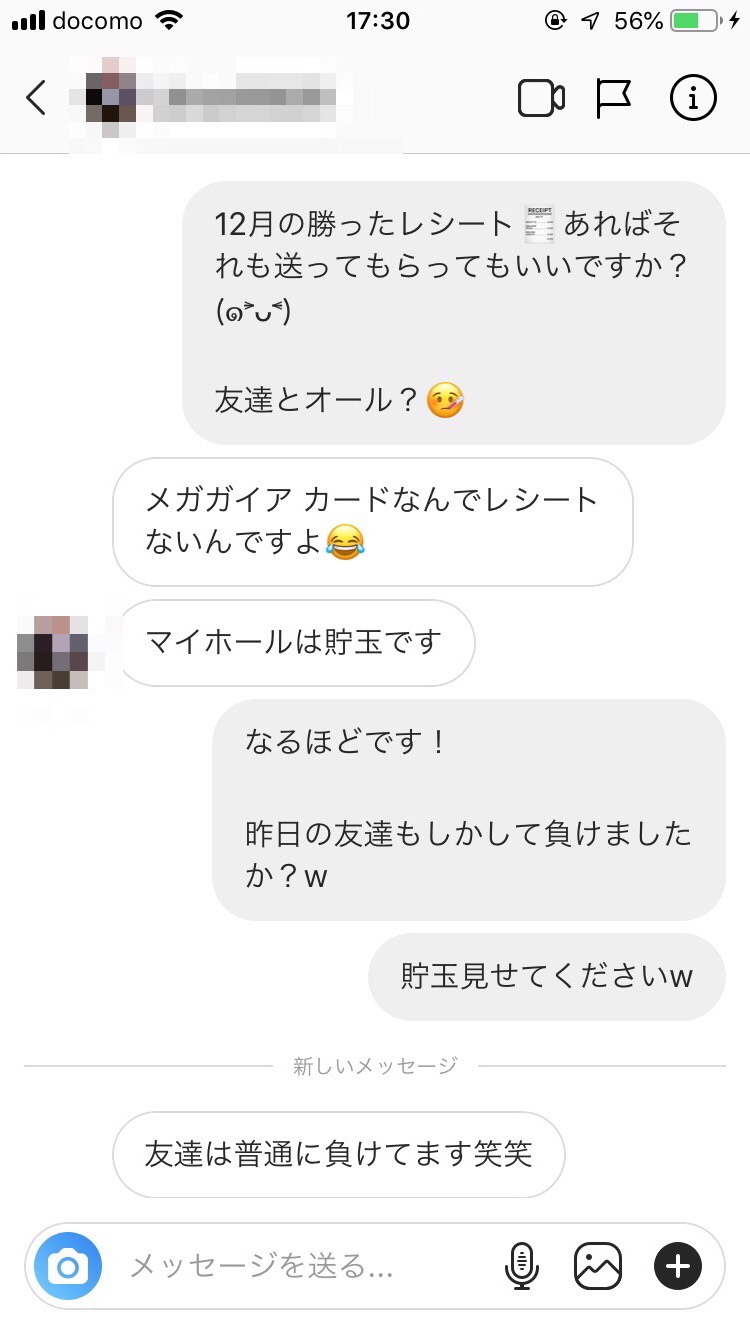Open the conversation info button
750x1334 pixels.
692,98
